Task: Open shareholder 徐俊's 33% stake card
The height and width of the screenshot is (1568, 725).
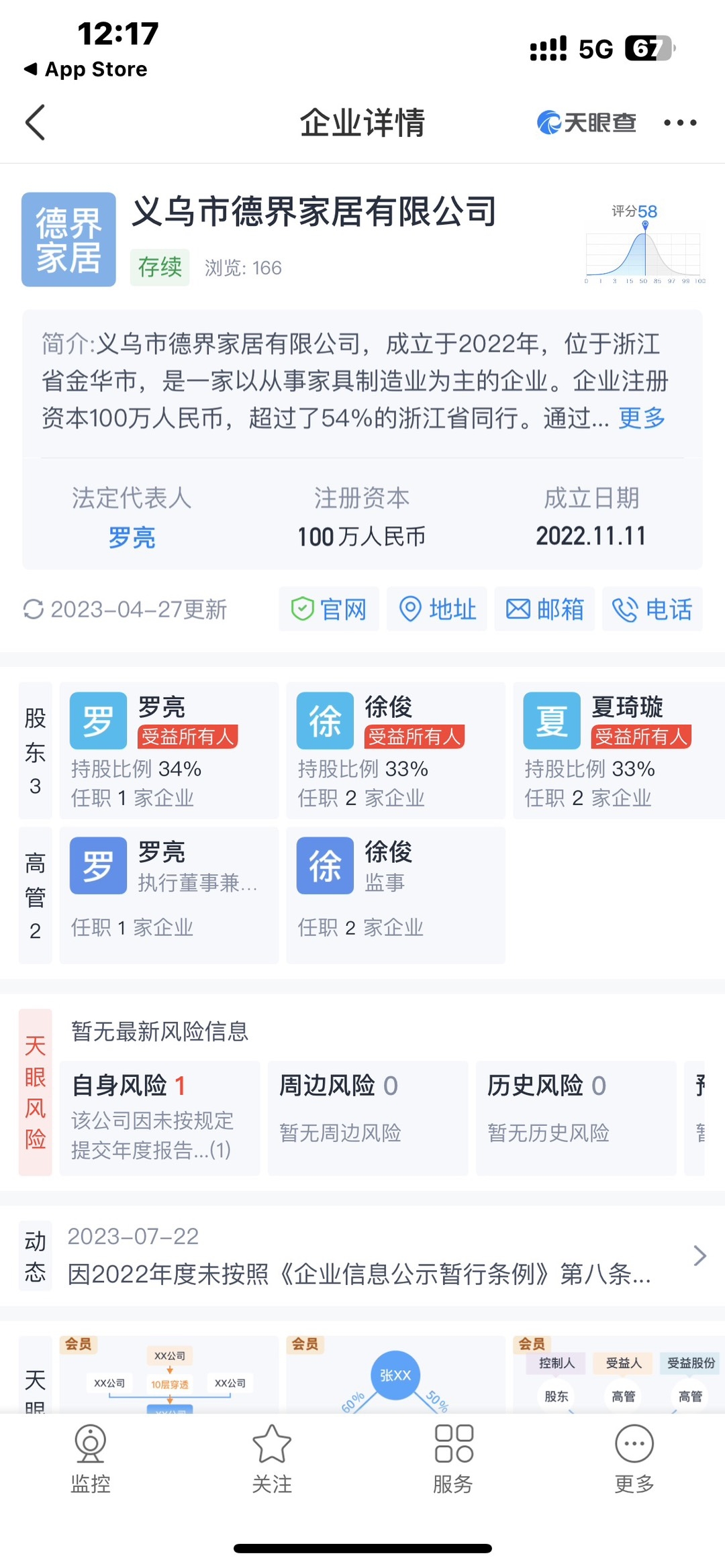Action: [x=395, y=751]
